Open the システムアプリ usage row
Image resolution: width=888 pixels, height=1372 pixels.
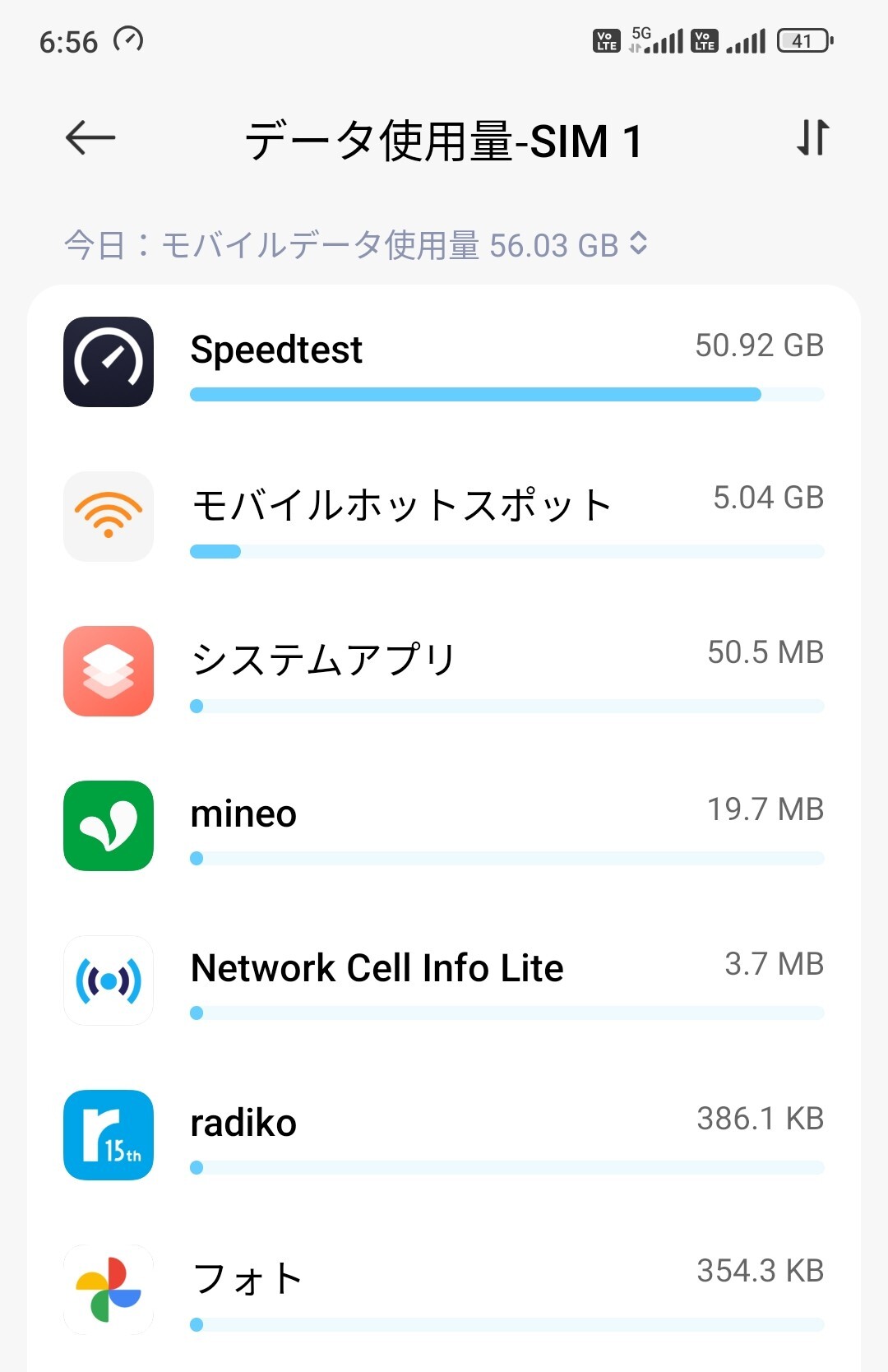point(444,671)
